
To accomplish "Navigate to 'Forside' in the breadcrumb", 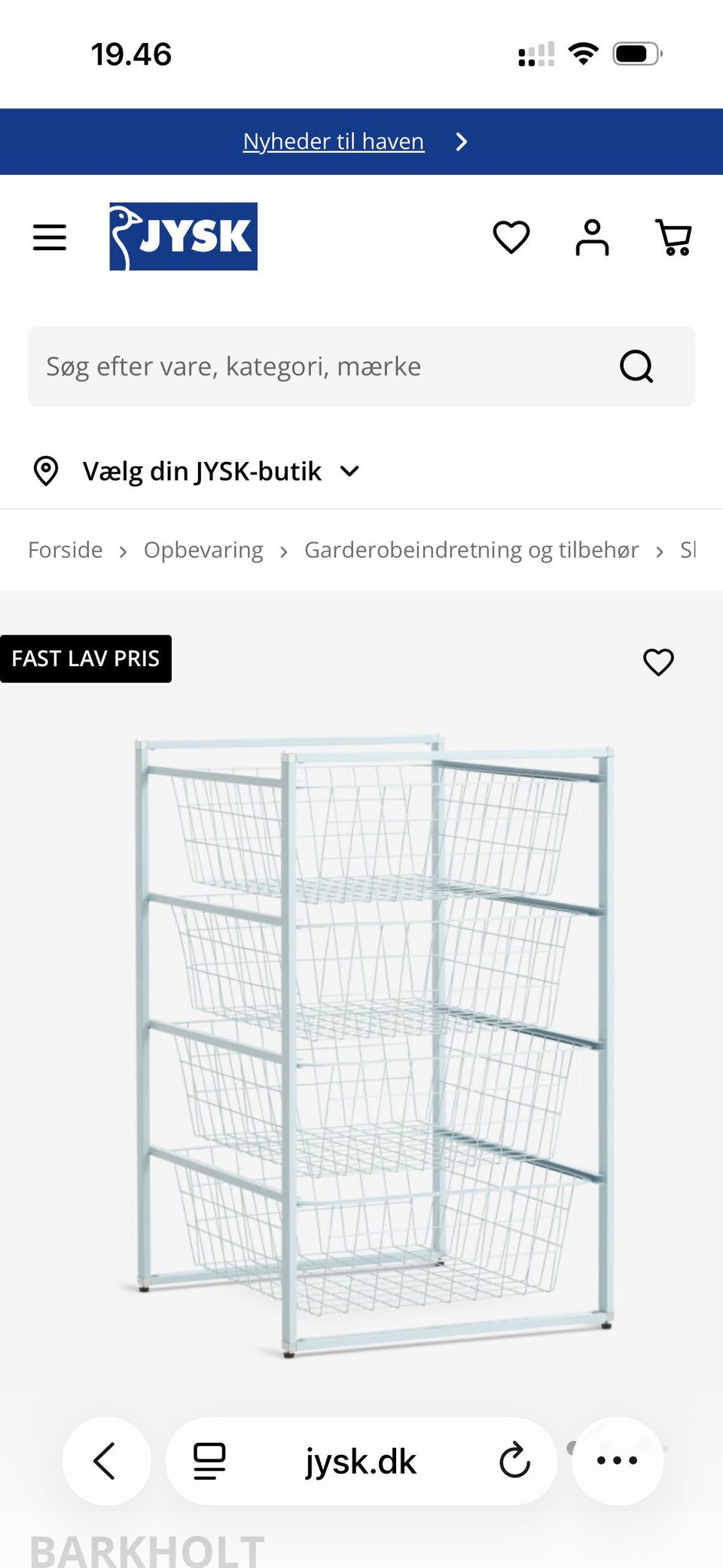I will point(65,549).
